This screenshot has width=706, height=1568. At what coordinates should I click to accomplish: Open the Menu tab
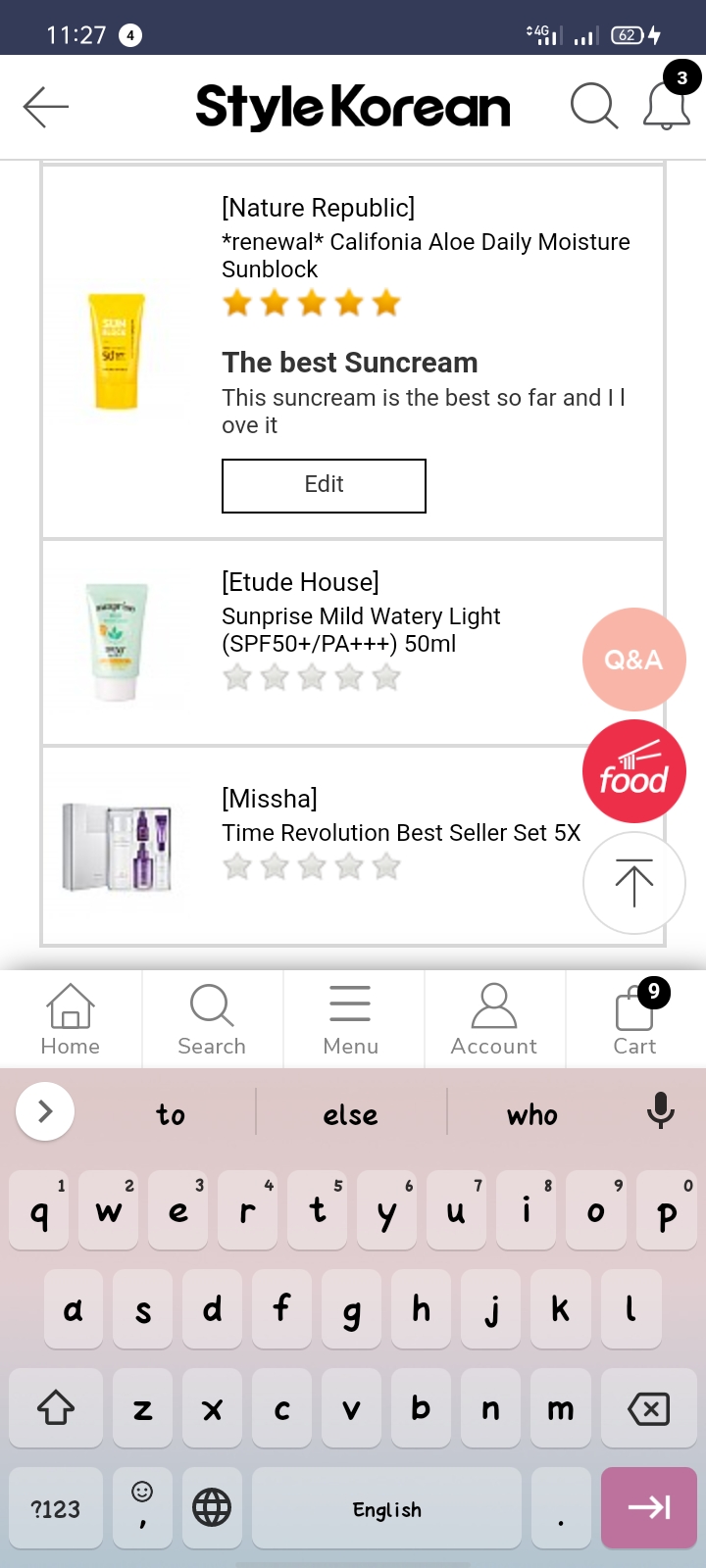(x=350, y=1019)
